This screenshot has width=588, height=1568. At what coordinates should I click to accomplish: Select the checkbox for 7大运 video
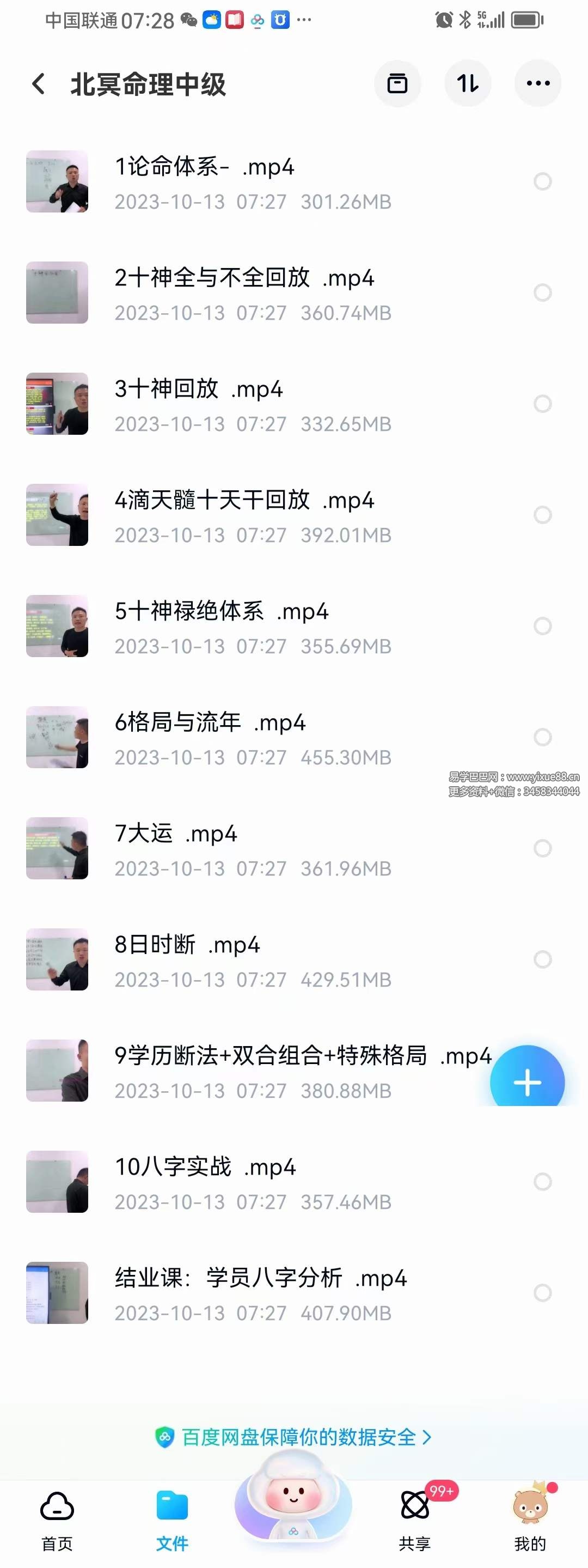coord(542,848)
